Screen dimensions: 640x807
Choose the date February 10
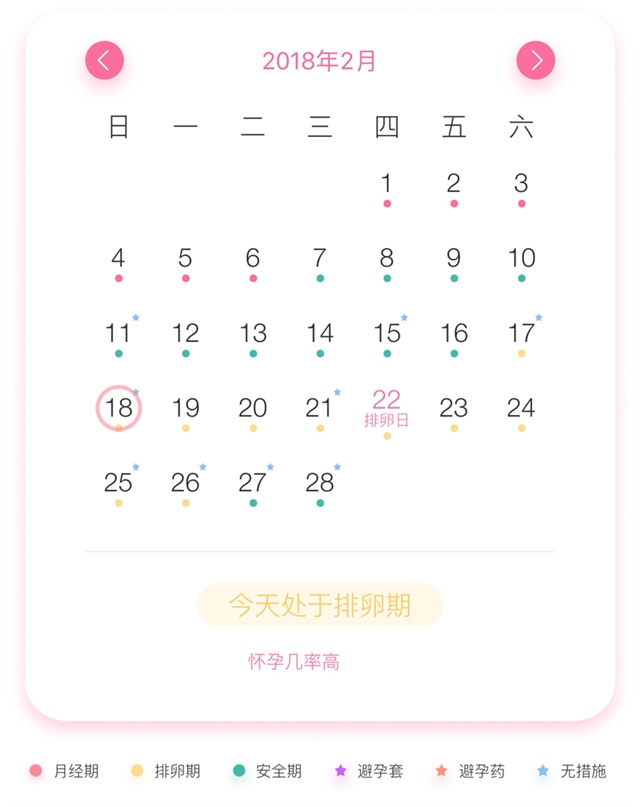521,259
